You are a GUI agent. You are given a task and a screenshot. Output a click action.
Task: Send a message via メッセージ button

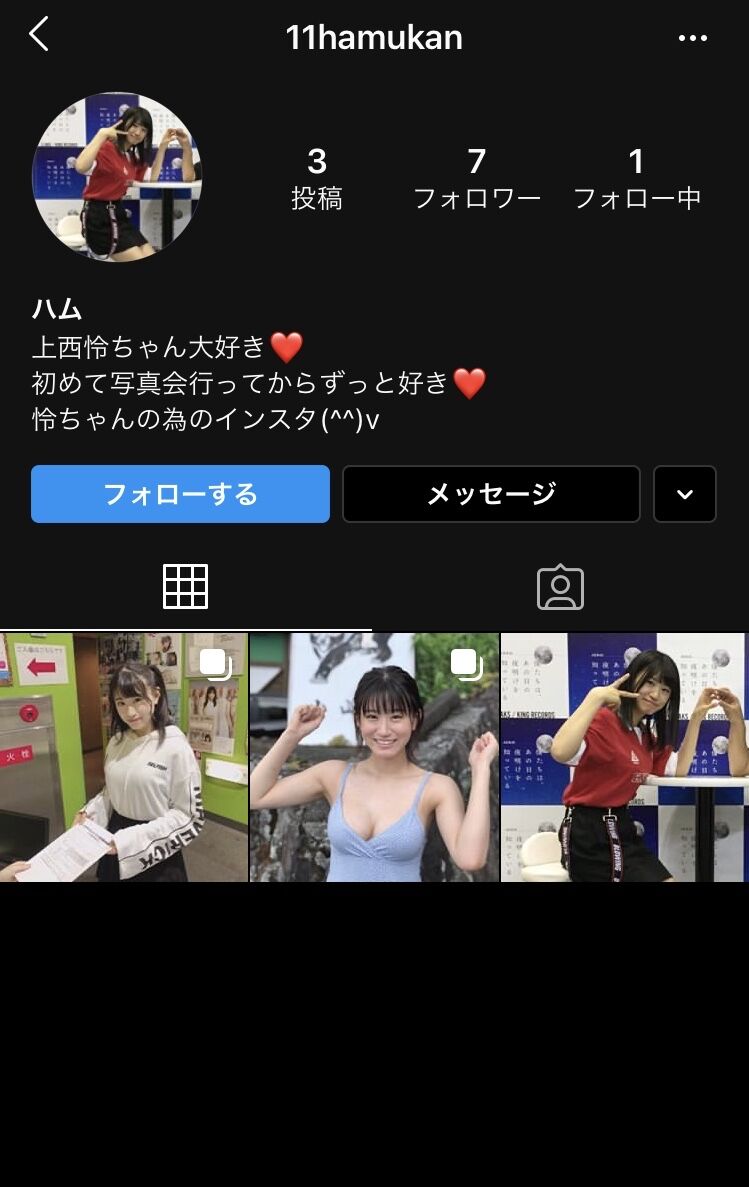491,494
